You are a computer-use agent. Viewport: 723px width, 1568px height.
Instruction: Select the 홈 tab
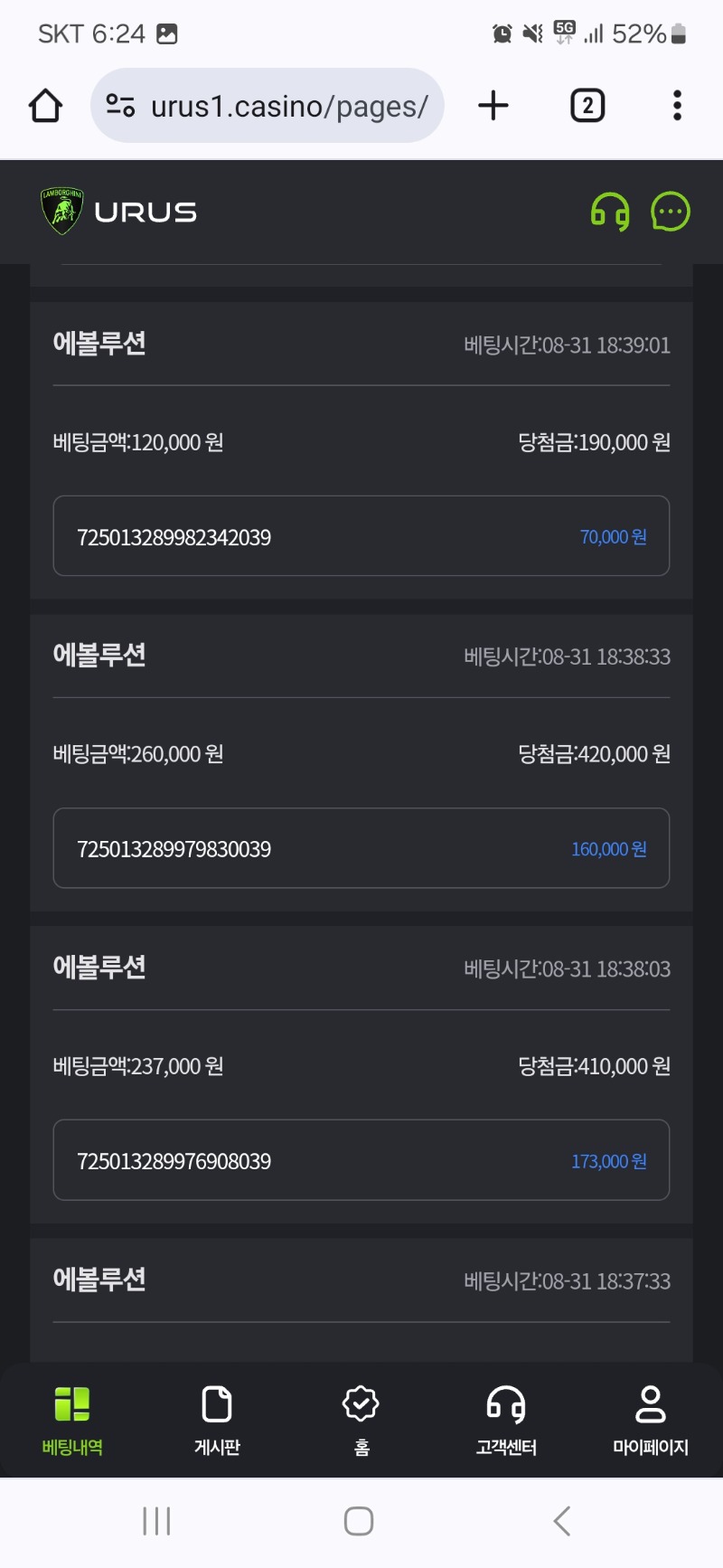(x=361, y=1420)
